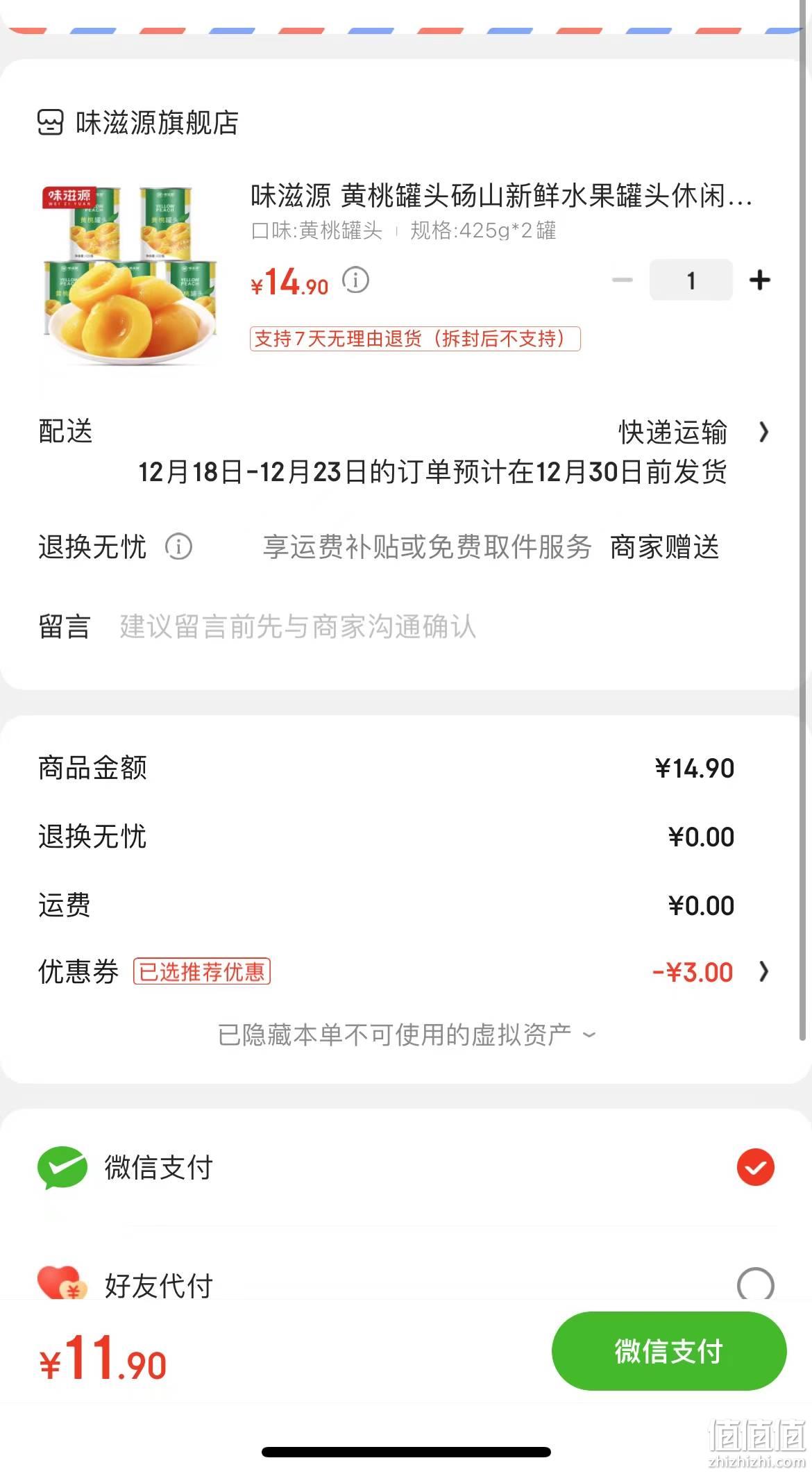View price info icon next to ¥14.90
The height and width of the screenshot is (1474, 812).
point(356,280)
